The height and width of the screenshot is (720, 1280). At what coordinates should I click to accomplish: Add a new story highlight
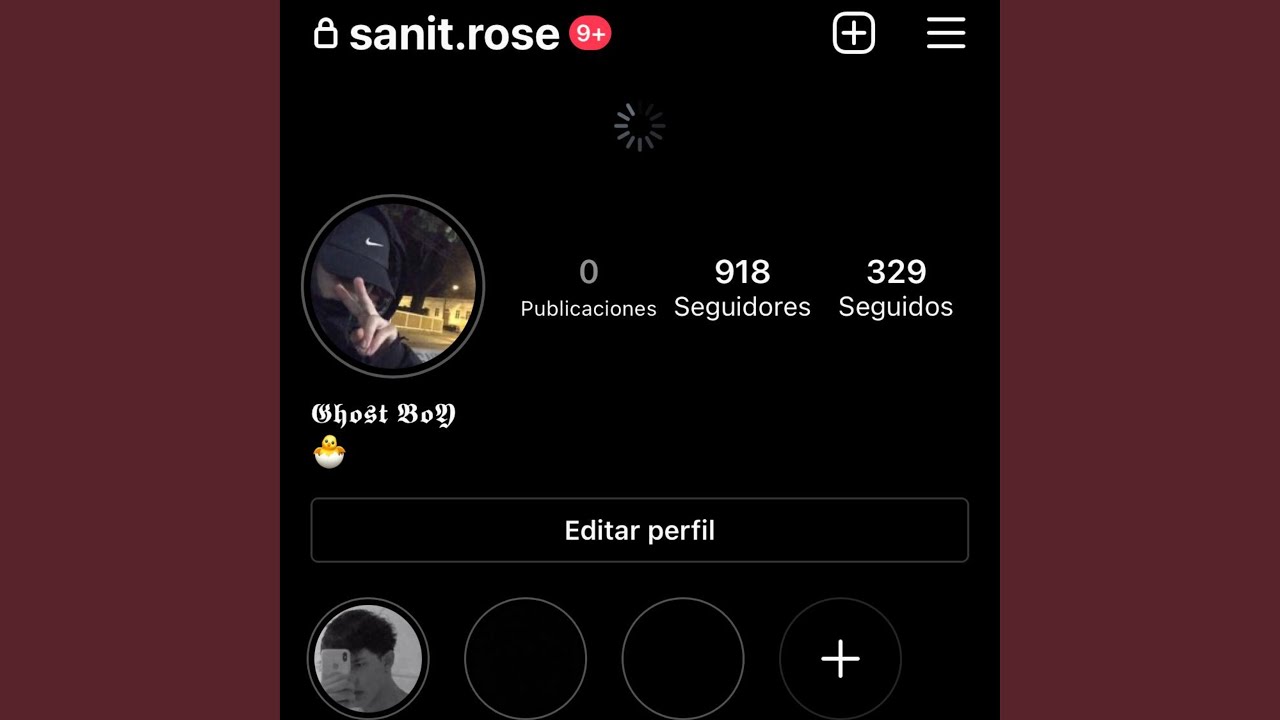click(x=840, y=659)
